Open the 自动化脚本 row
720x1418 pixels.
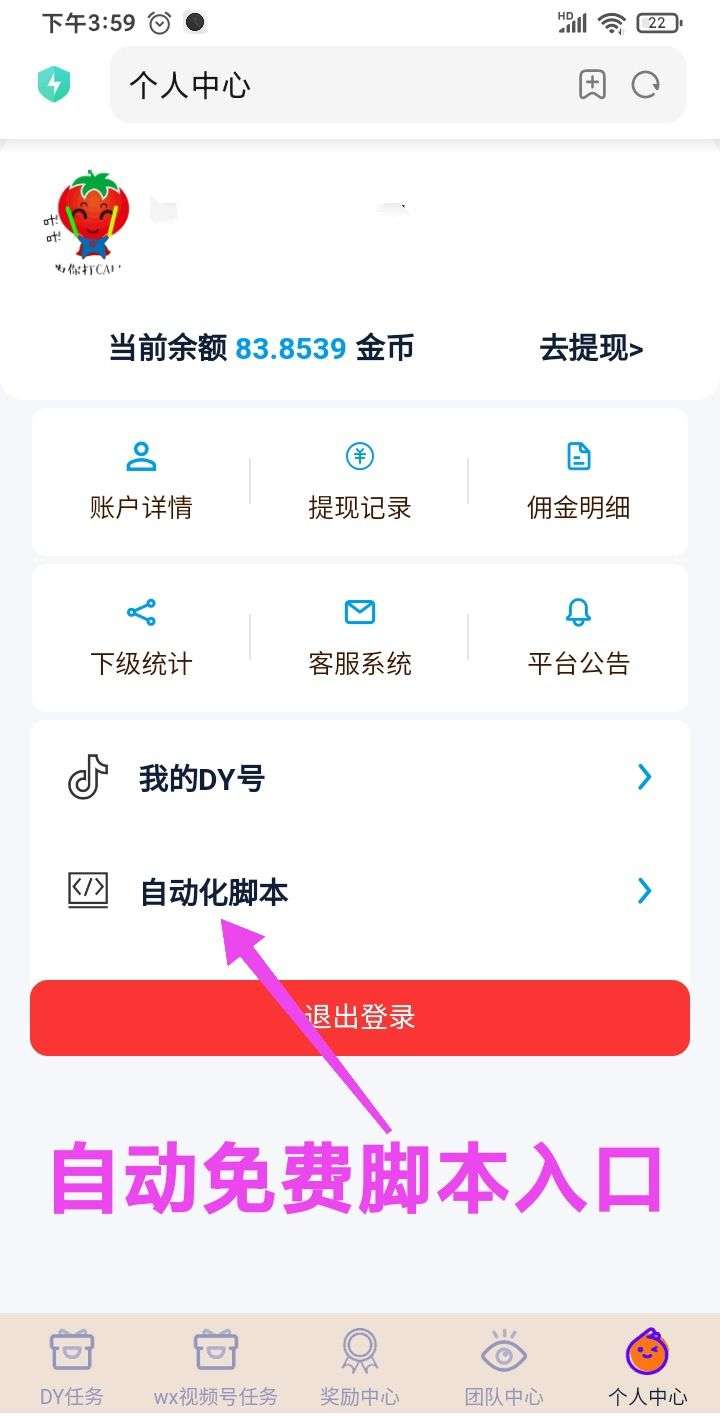[x=360, y=891]
